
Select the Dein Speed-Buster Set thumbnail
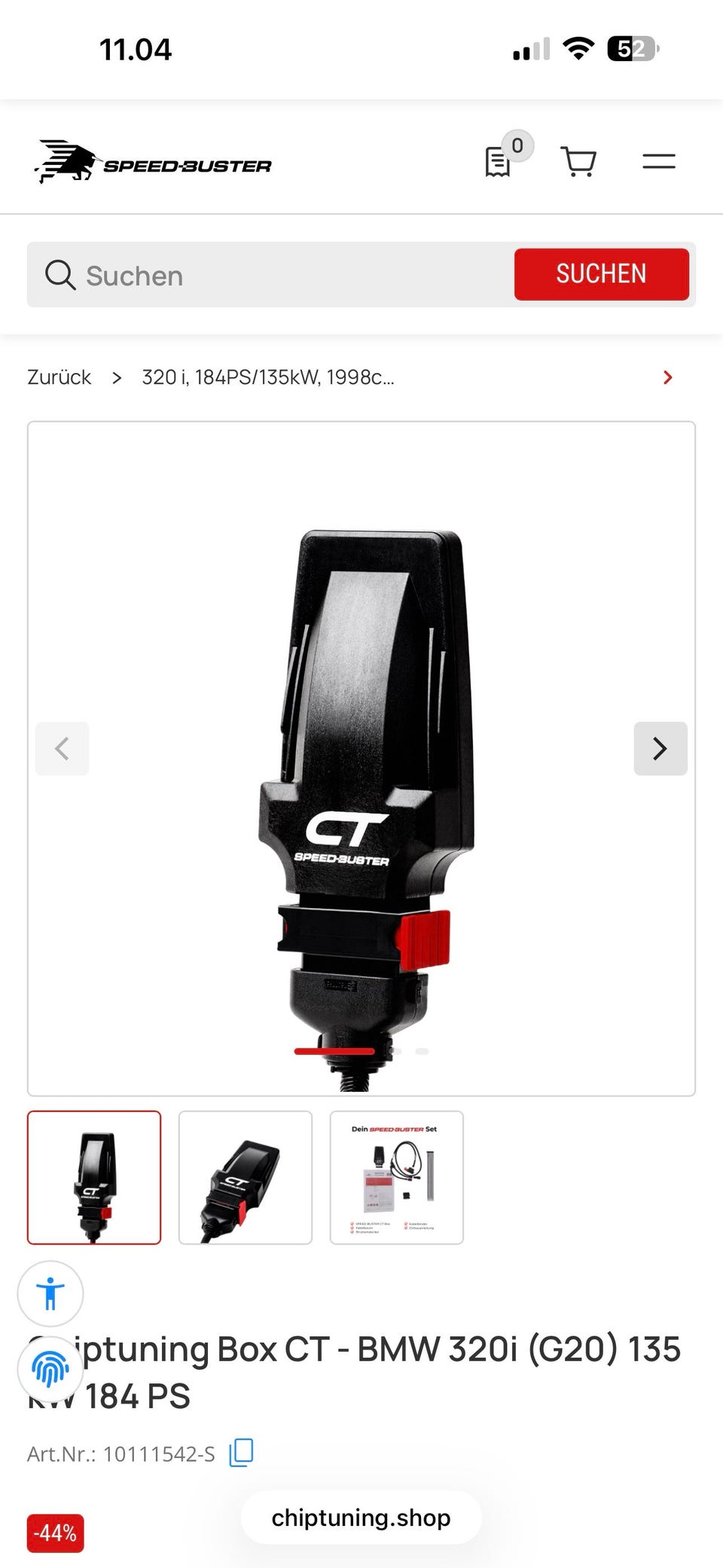397,1178
